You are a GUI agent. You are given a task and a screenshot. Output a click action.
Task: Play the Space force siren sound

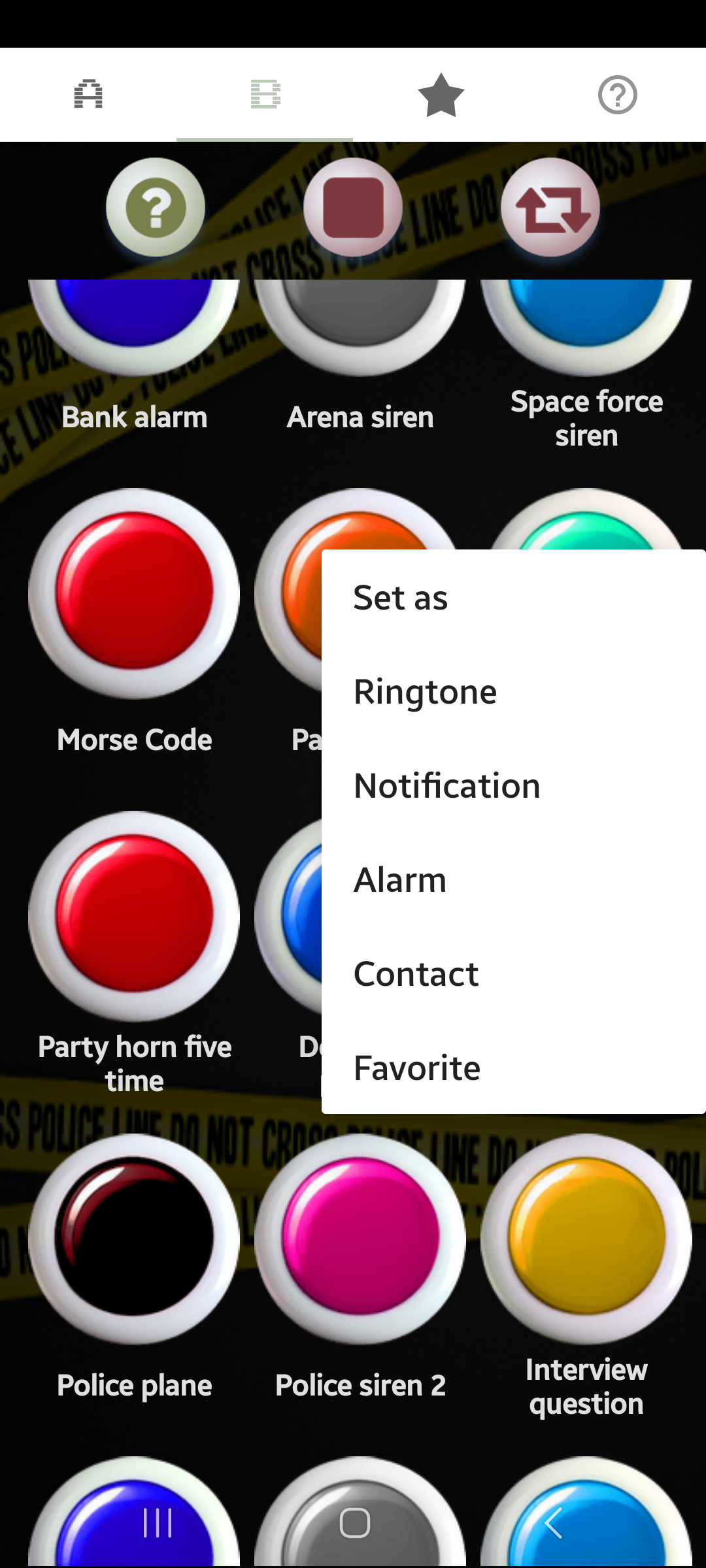[586, 320]
